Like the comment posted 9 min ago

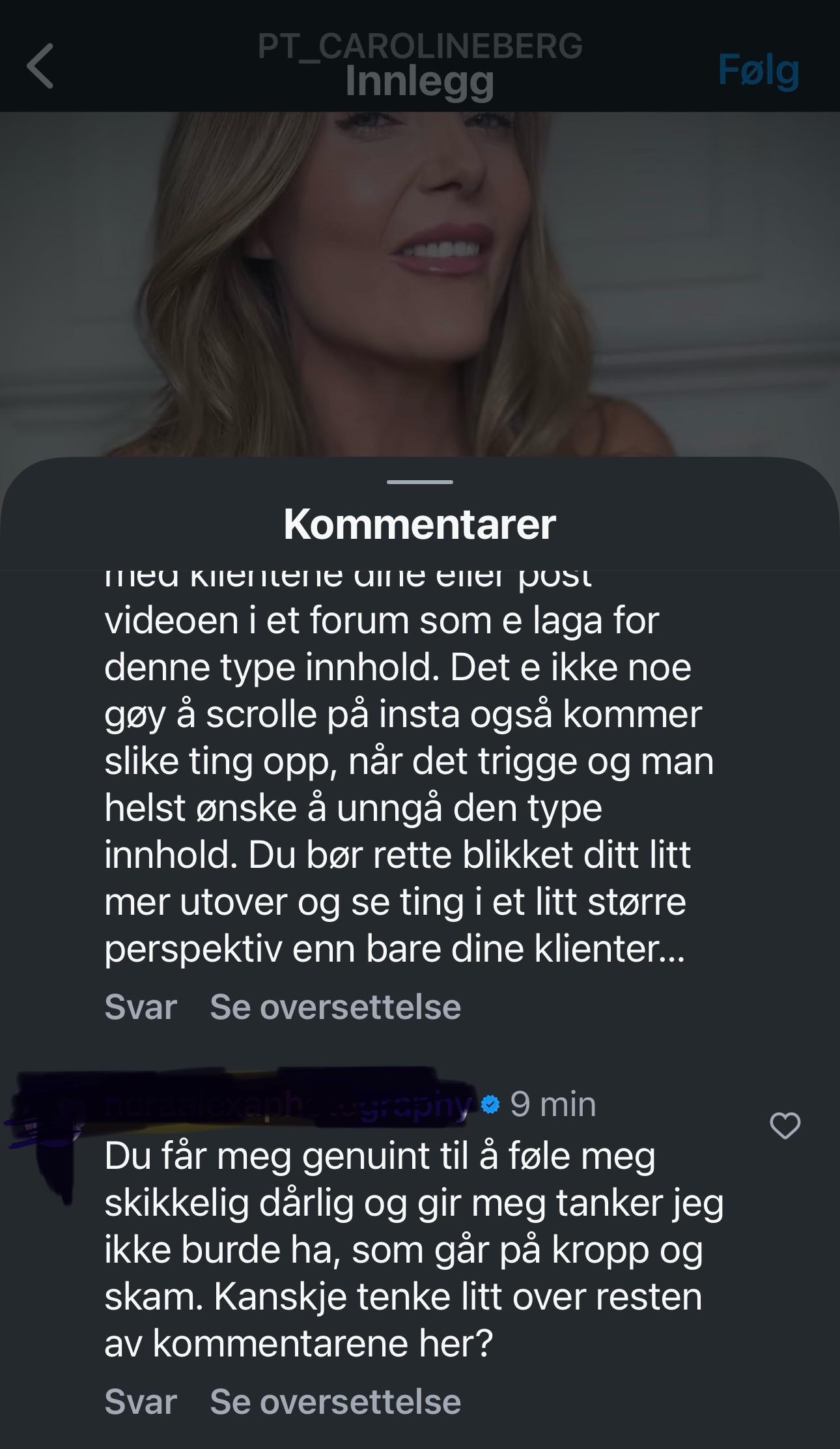coord(785,1126)
